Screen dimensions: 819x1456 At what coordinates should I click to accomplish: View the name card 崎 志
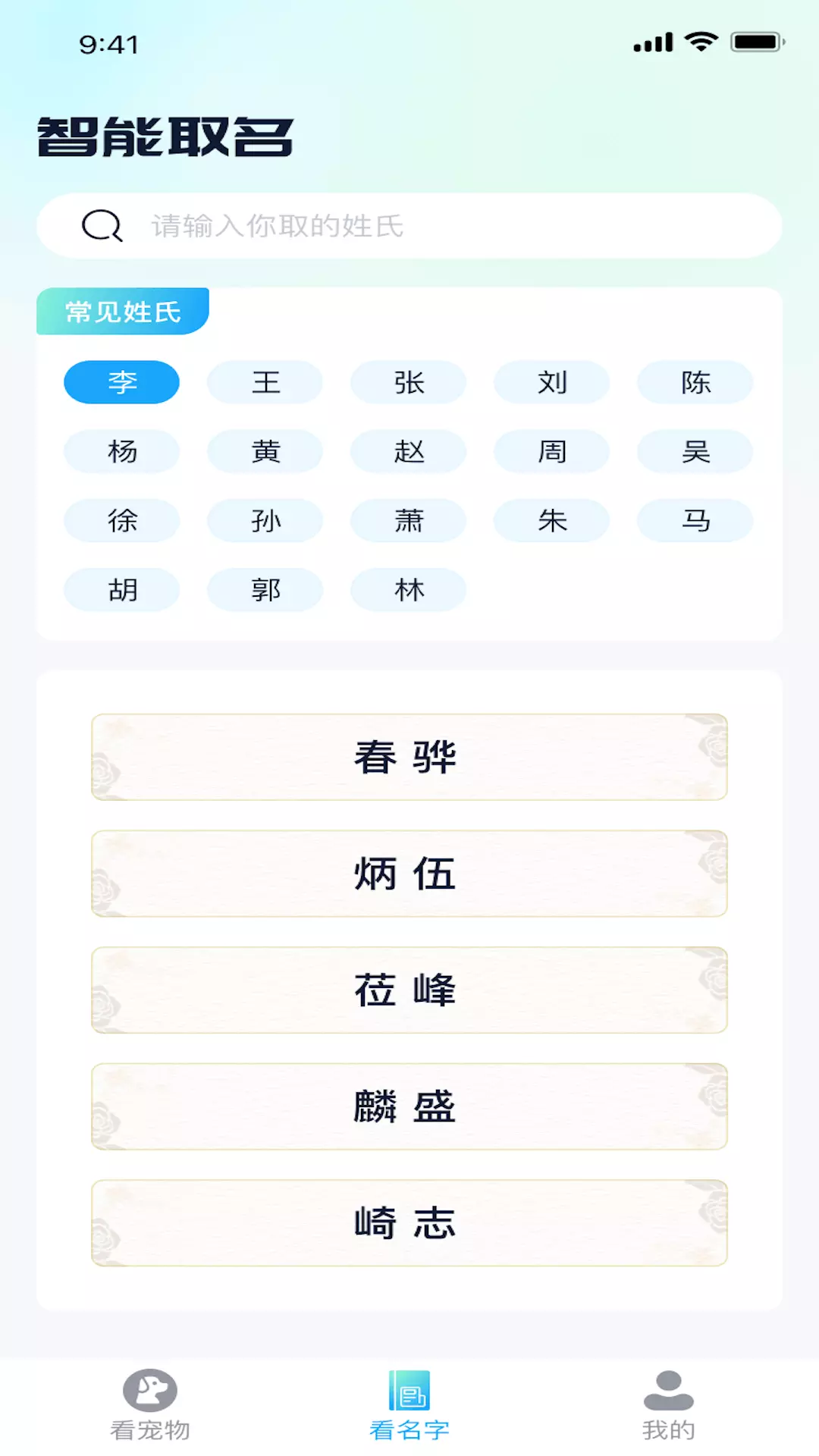[409, 1222]
